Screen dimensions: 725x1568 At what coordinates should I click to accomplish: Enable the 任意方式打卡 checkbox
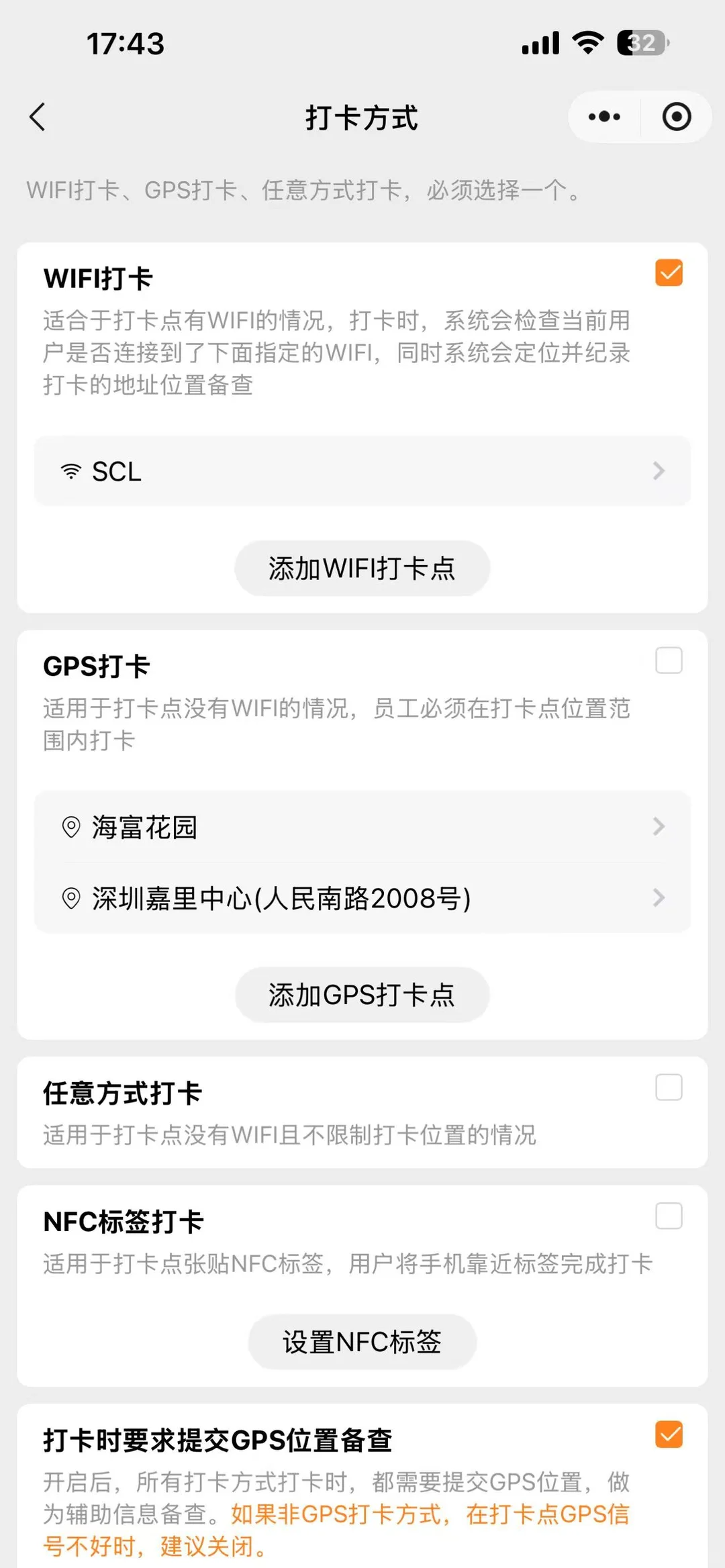tap(668, 1087)
